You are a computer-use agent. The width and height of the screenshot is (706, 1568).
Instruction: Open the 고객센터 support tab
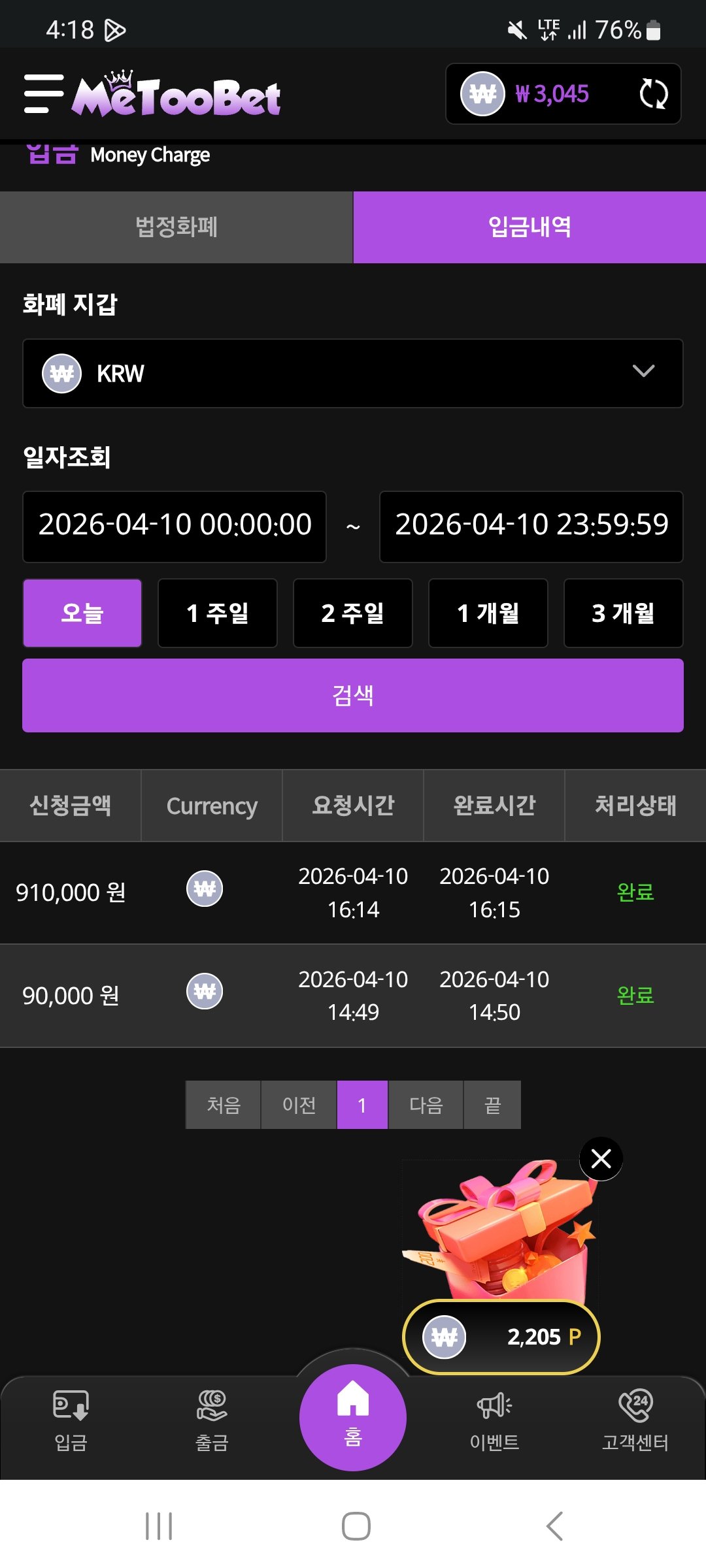coord(635,1421)
